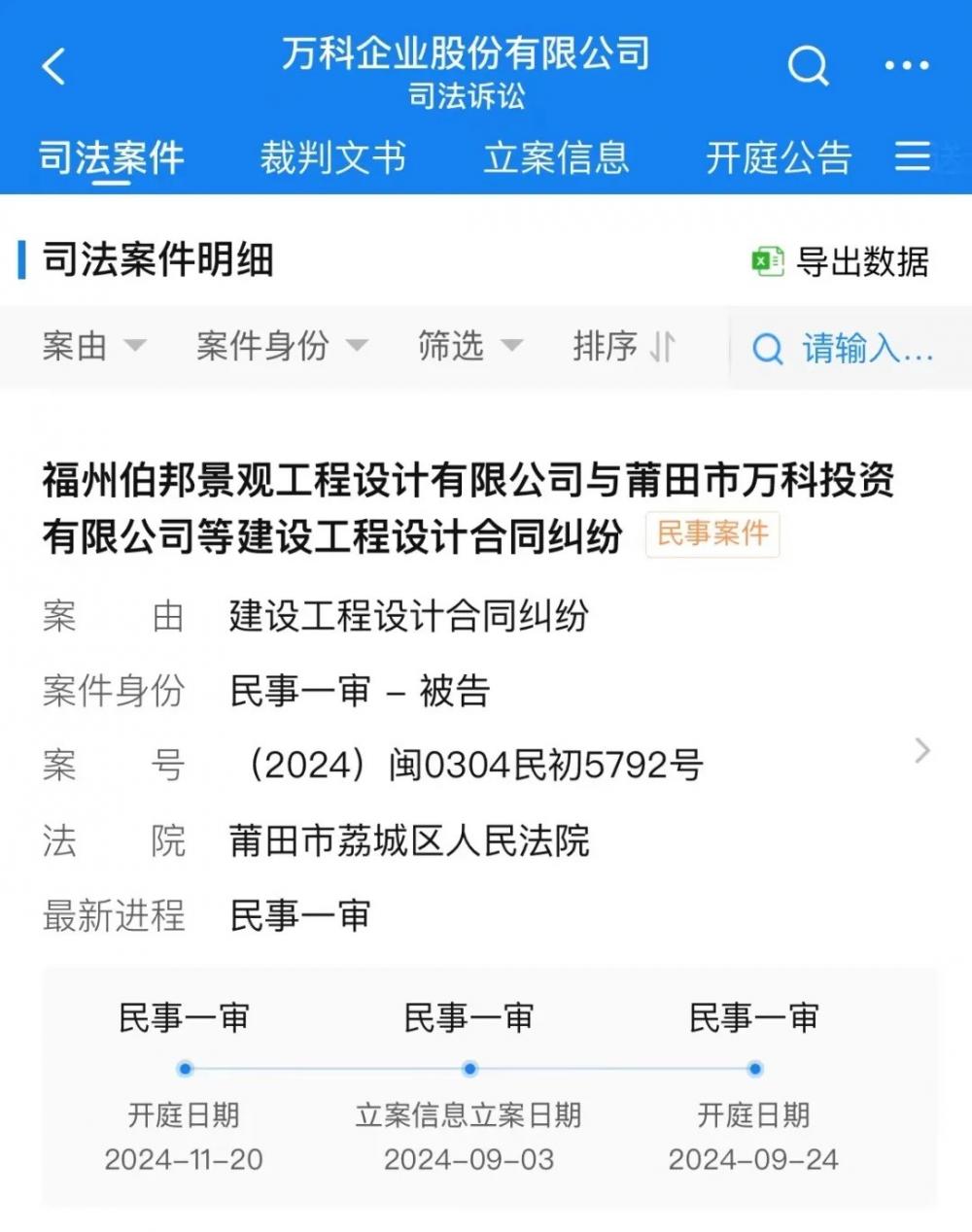Tap the middle timeline dot under 民事一审
The width and height of the screenshot is (972, 1232).
(469, 1069)
